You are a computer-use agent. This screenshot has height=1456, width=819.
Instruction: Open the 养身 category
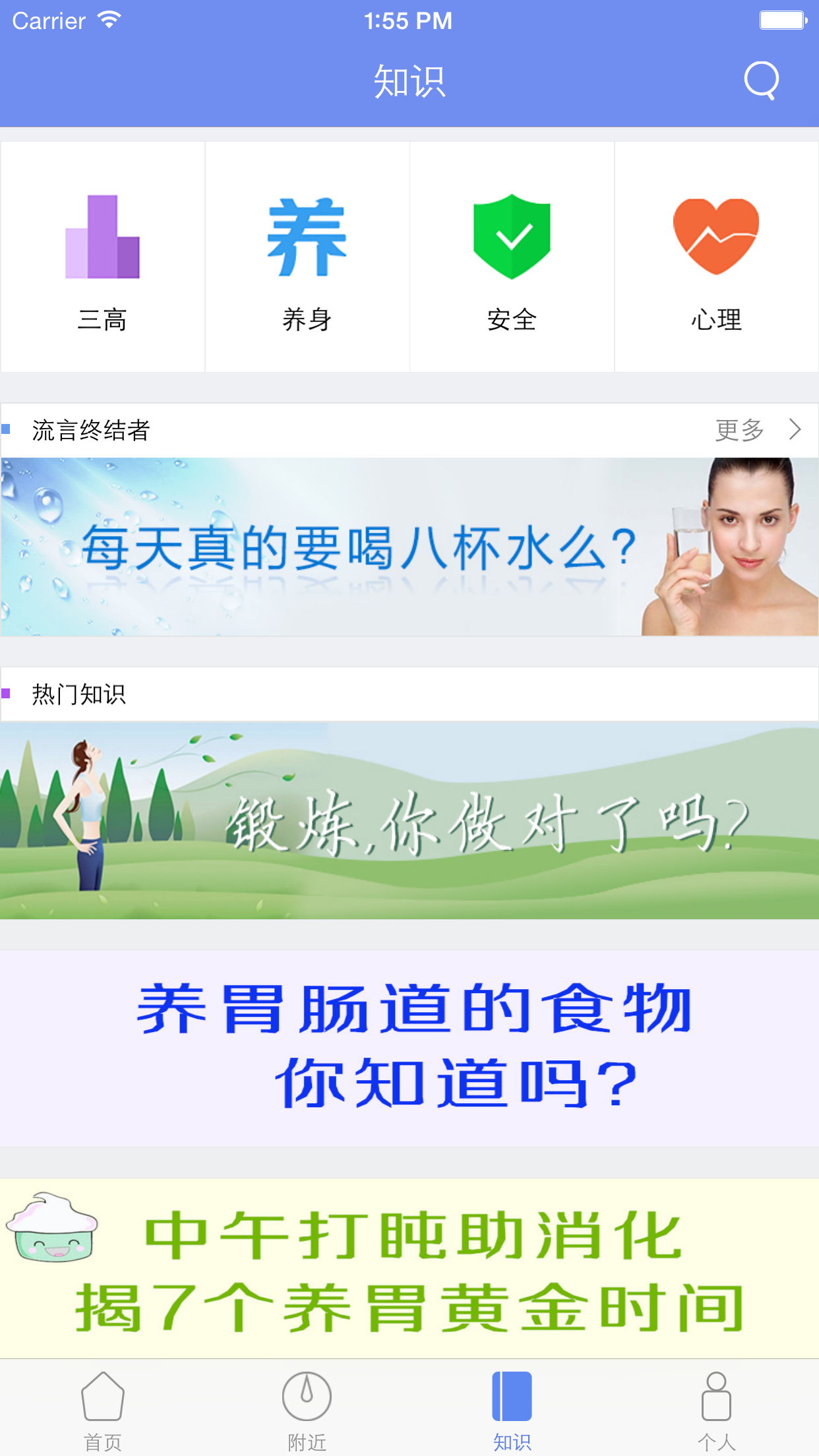point(307,257)
